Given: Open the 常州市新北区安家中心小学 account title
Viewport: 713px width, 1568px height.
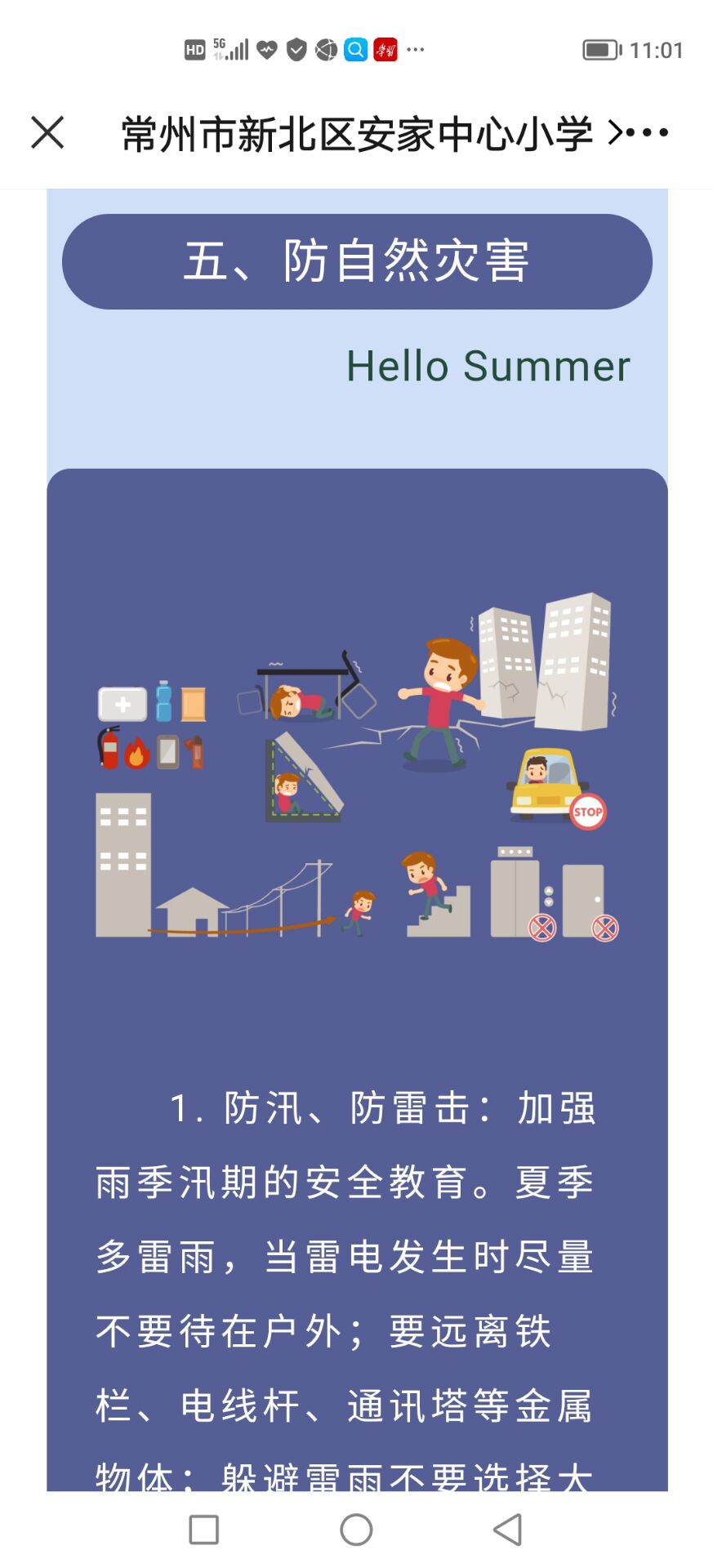Looking at the screenshot, I should coord(371,133).
